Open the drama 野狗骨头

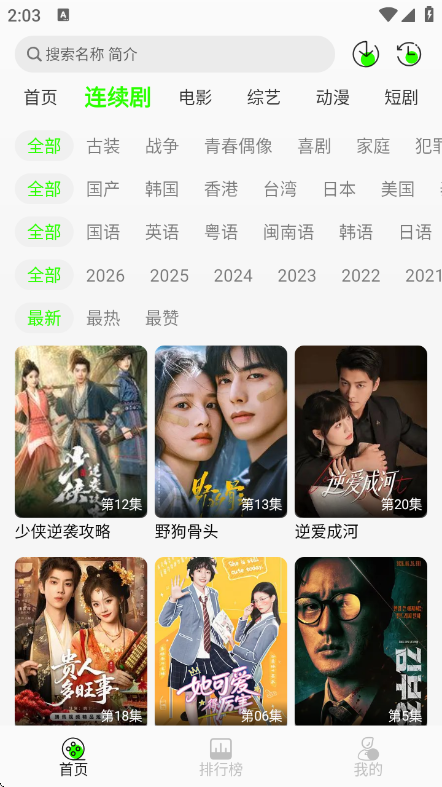[221, 443]
